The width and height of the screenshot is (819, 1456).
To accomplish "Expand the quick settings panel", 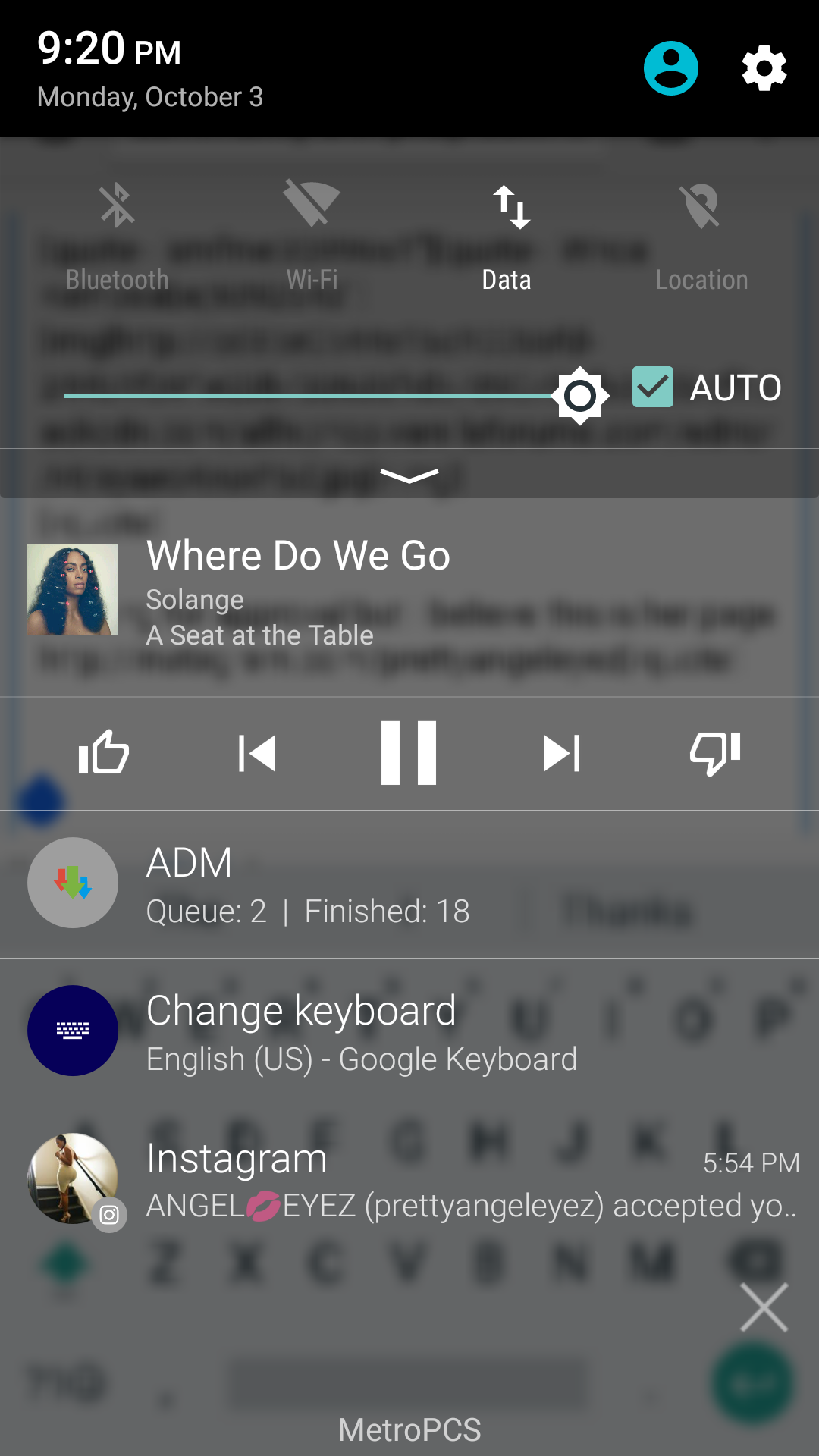I will click(409, 475).
